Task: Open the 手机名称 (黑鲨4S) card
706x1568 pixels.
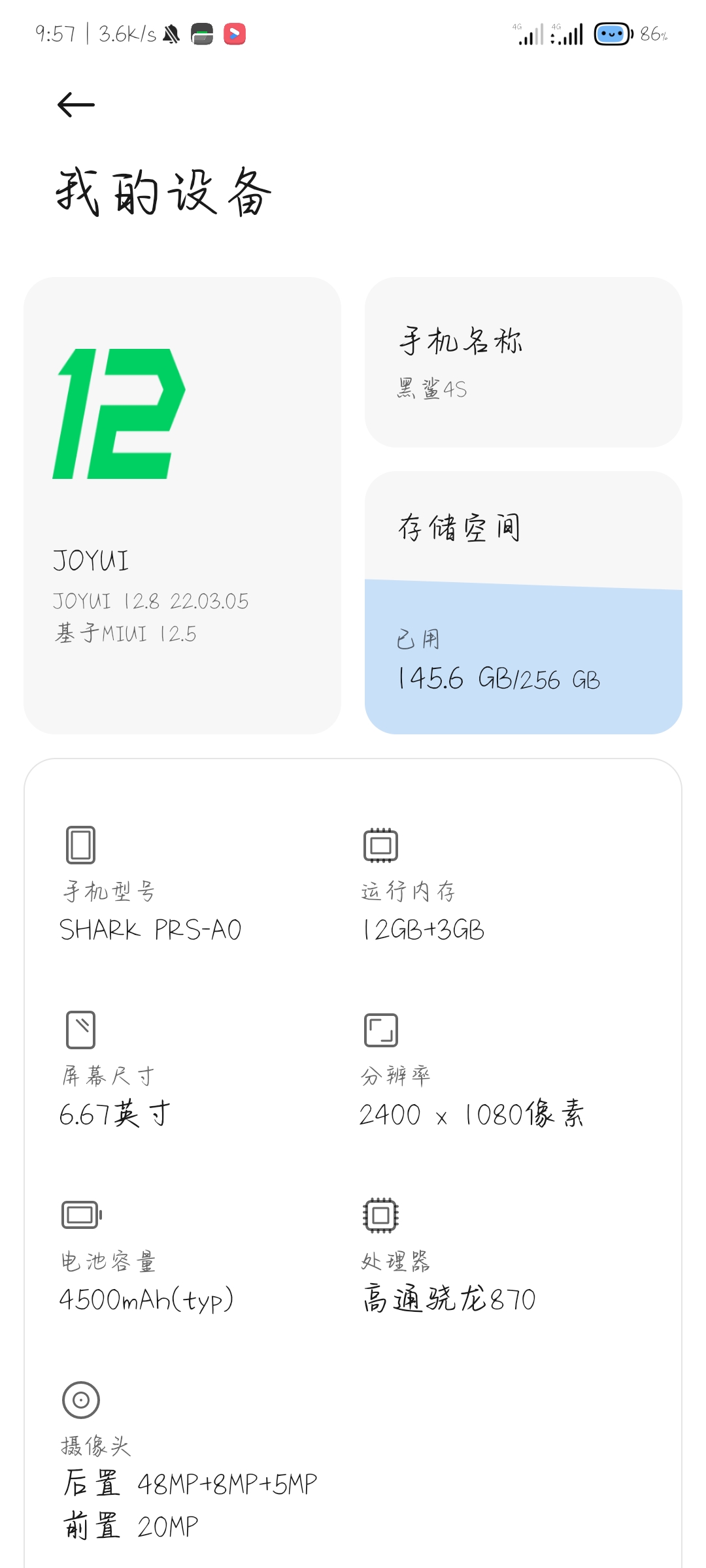Action: [524, 362]
